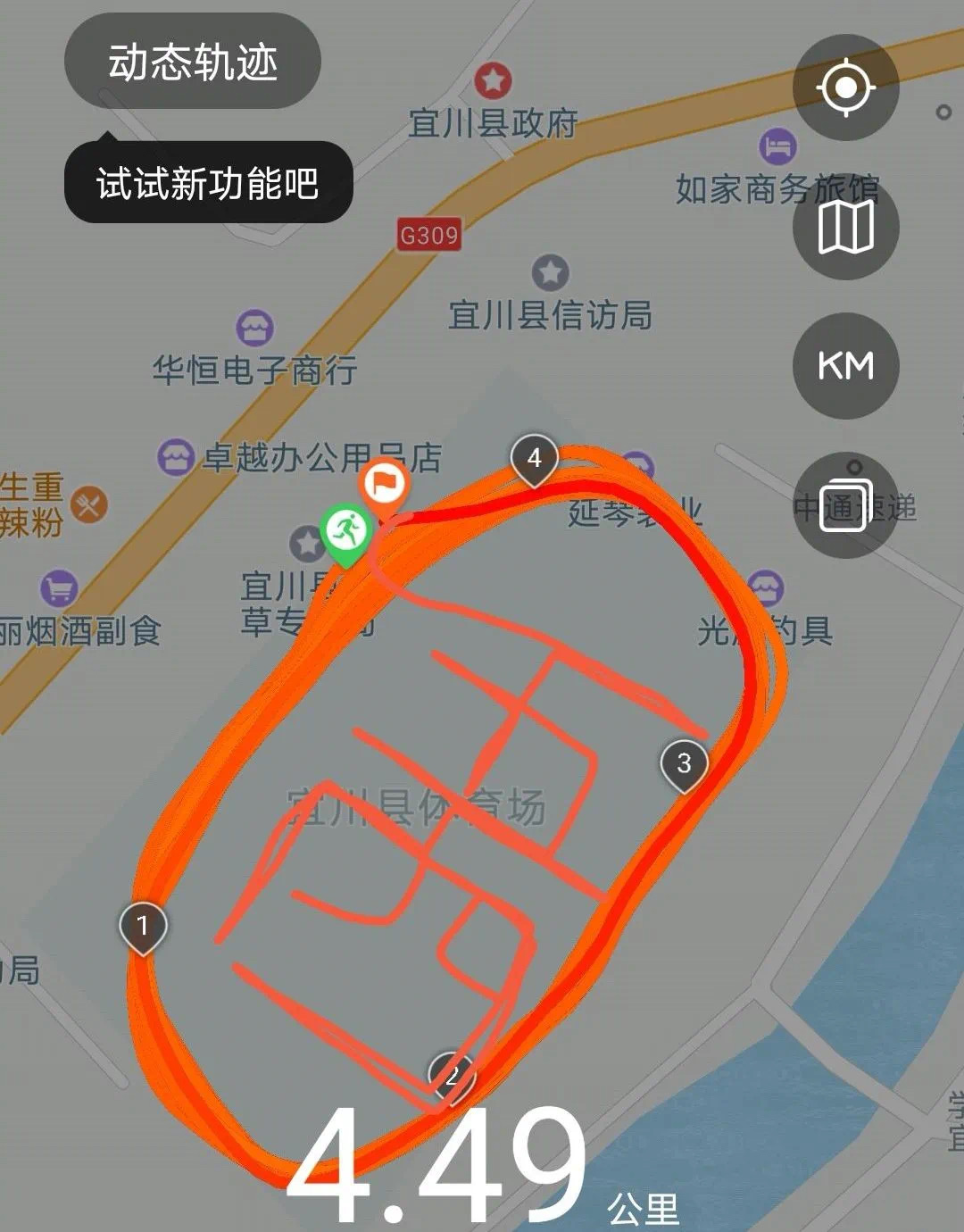This screenshot has width=964, height=1232.
Task: Switch the map style with map icon
Action: pos(845,227)
